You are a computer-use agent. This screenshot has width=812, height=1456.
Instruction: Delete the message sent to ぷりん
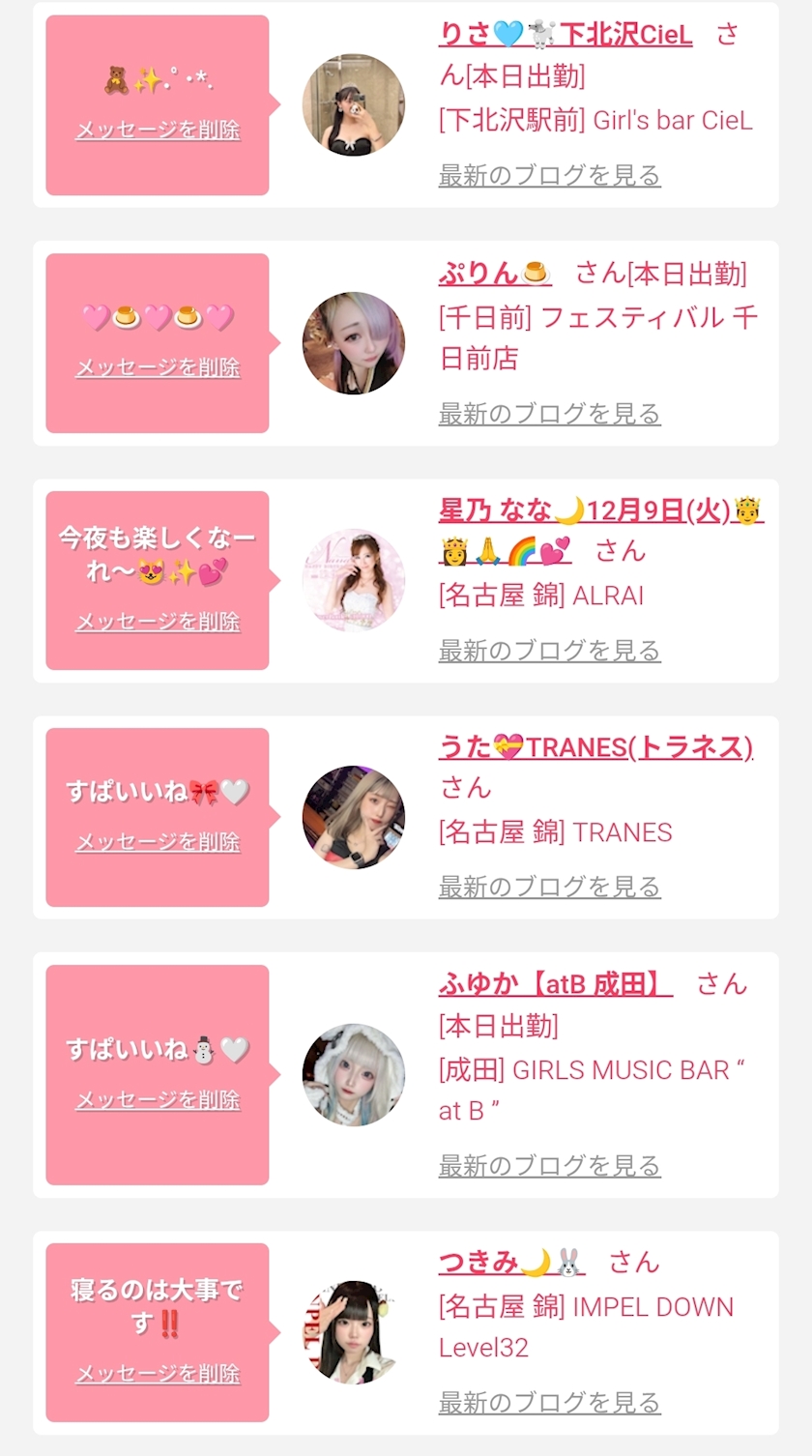point(158,367)
